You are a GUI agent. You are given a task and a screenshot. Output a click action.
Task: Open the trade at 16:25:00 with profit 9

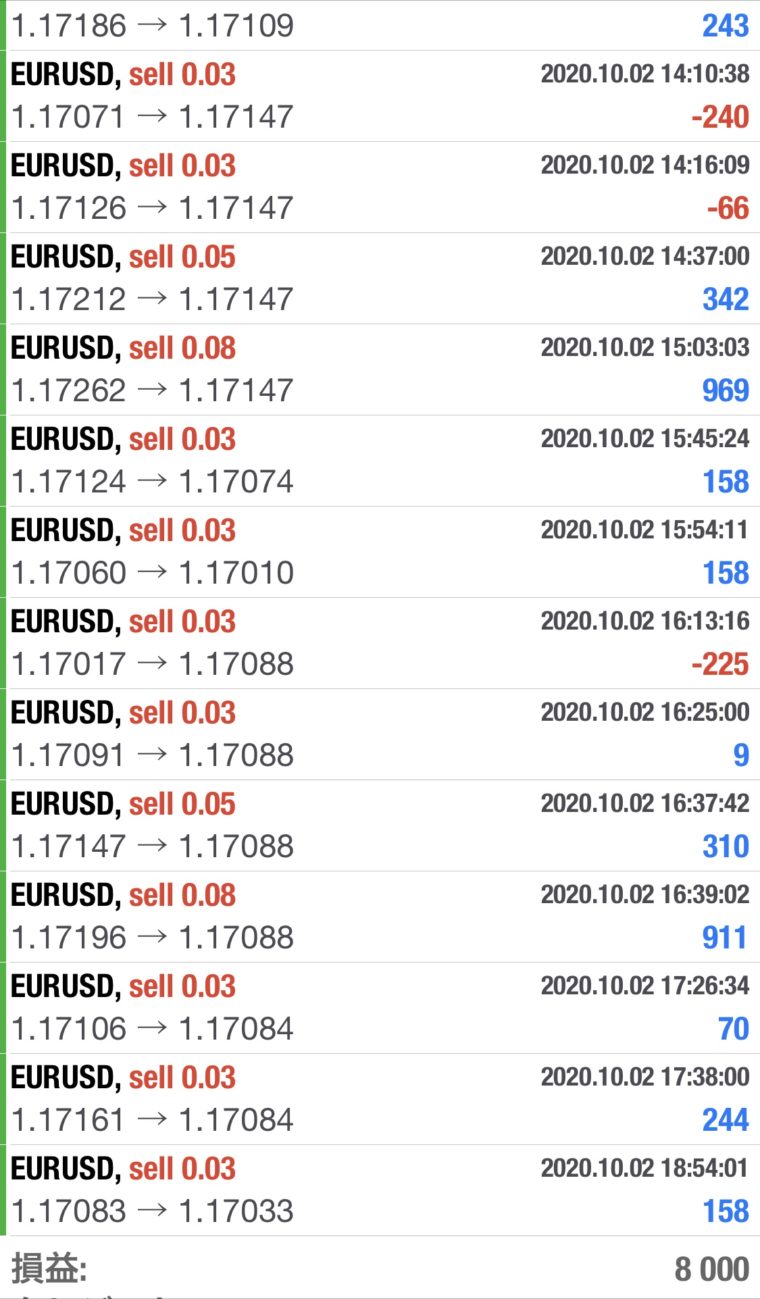point(380,733)
